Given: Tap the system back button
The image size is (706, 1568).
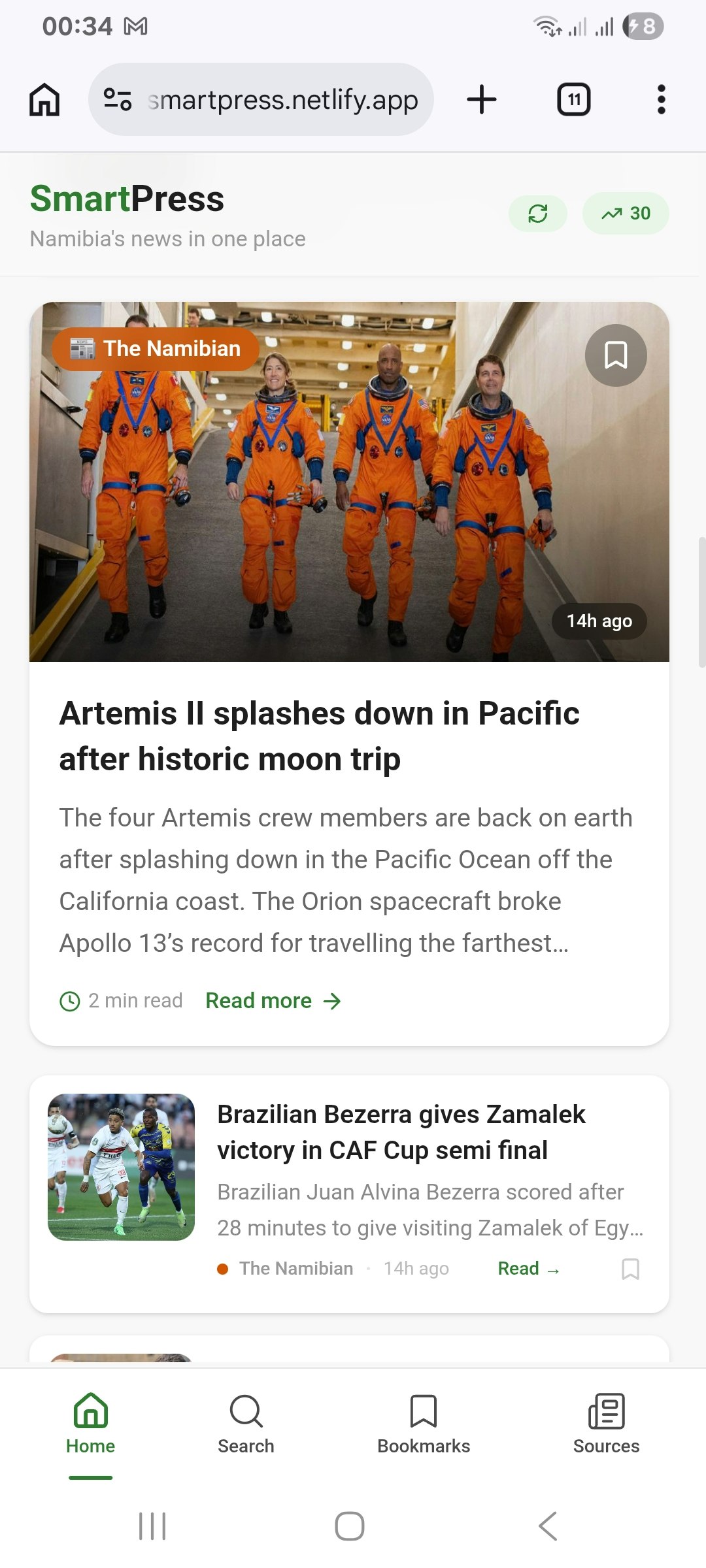Looking at the screenshot, I should tap(548, 1526).
